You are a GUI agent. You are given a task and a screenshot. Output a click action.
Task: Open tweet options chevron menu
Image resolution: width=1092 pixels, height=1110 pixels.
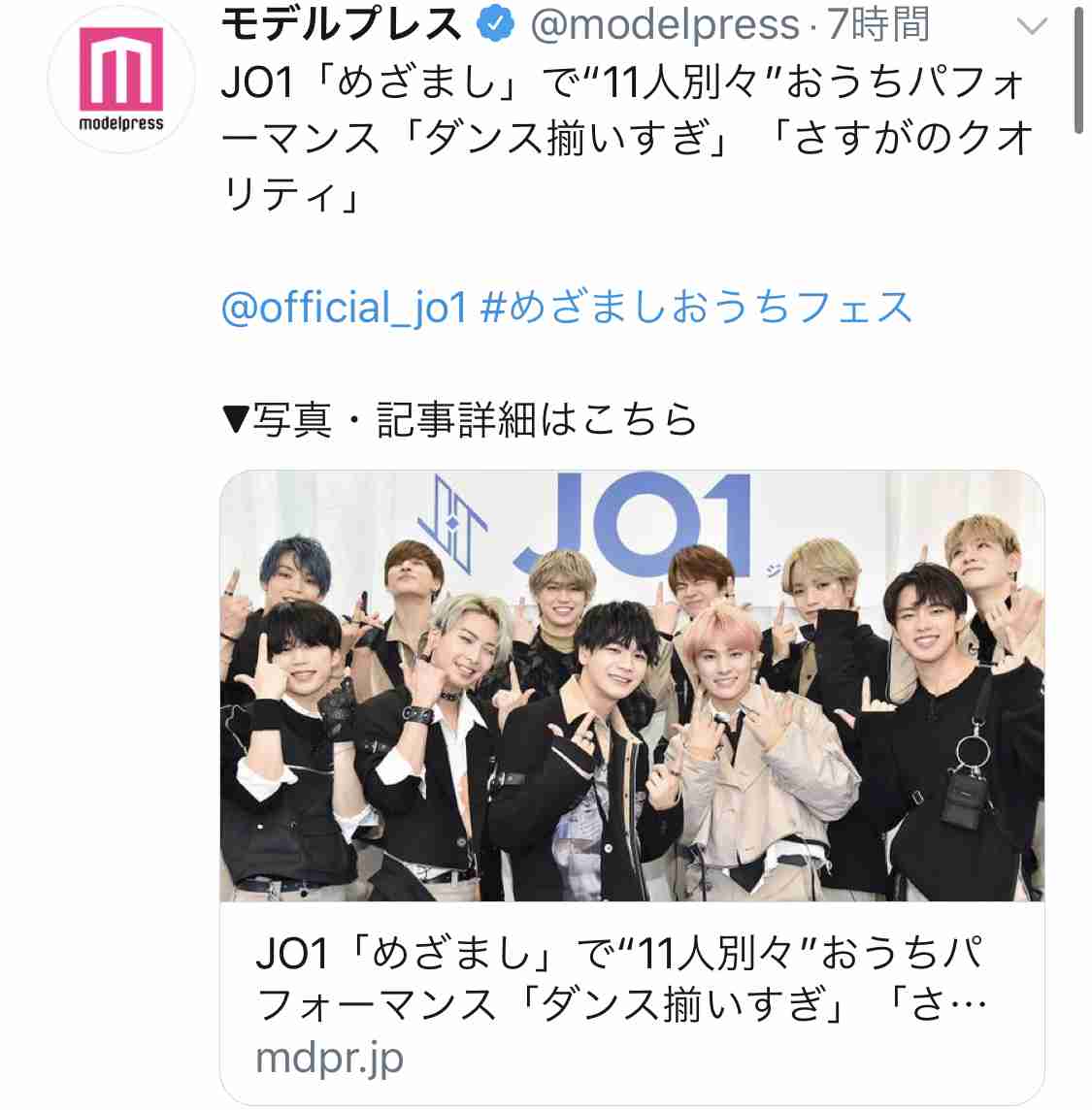(x=1033, y=26)
